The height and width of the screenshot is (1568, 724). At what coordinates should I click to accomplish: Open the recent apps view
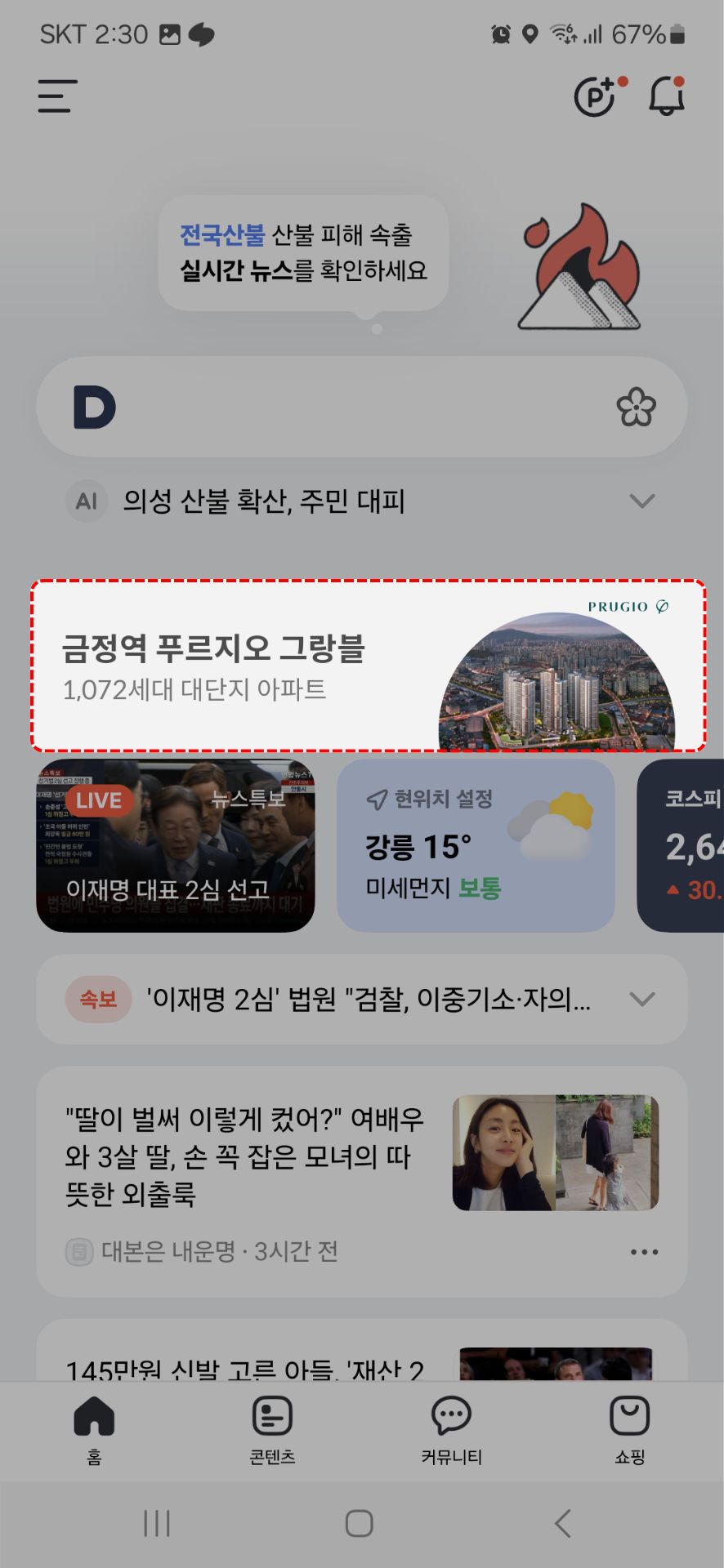coord(157,1523)
